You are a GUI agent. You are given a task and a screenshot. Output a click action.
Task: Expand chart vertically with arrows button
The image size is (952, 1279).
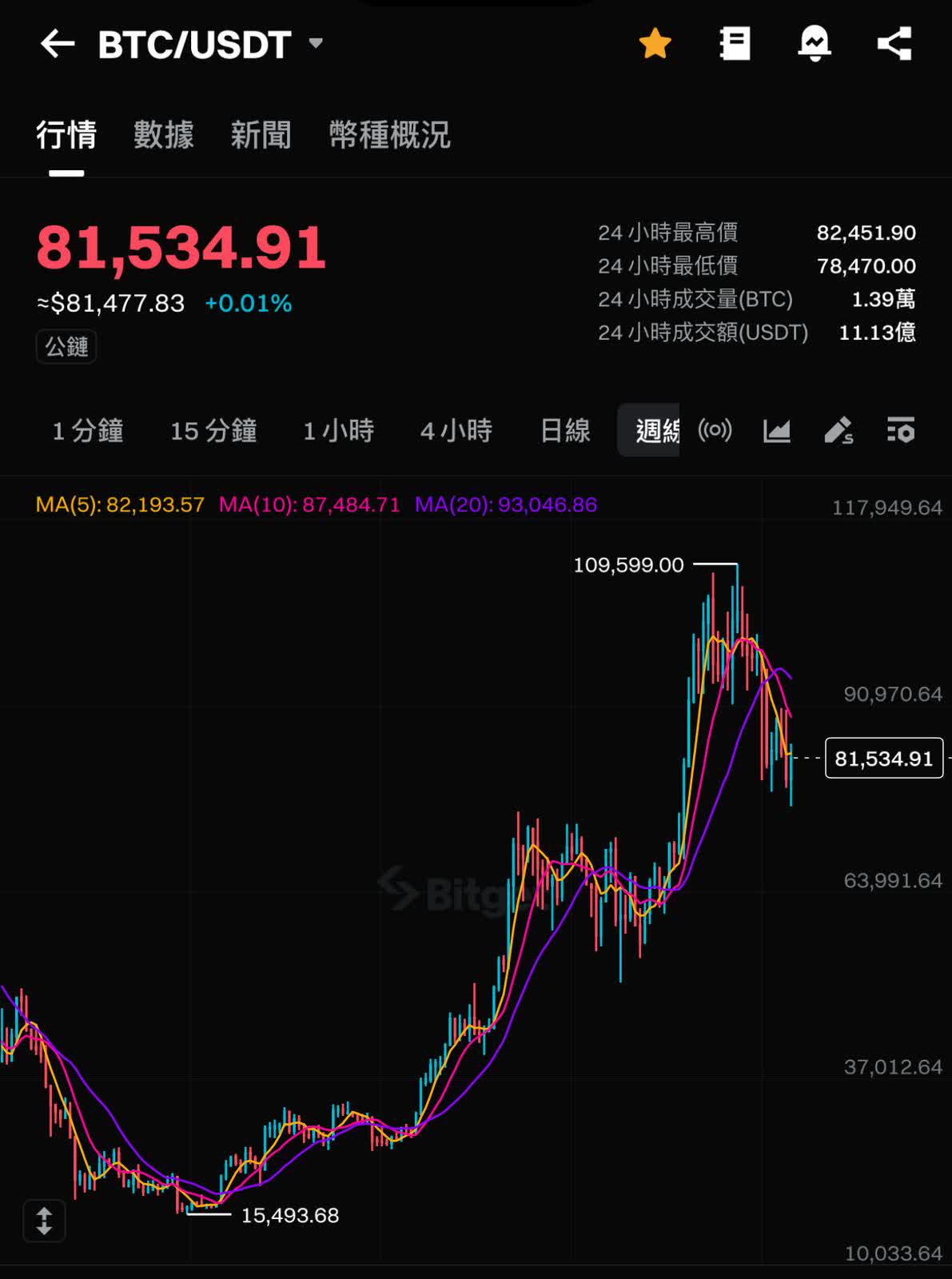point(44,1221)
